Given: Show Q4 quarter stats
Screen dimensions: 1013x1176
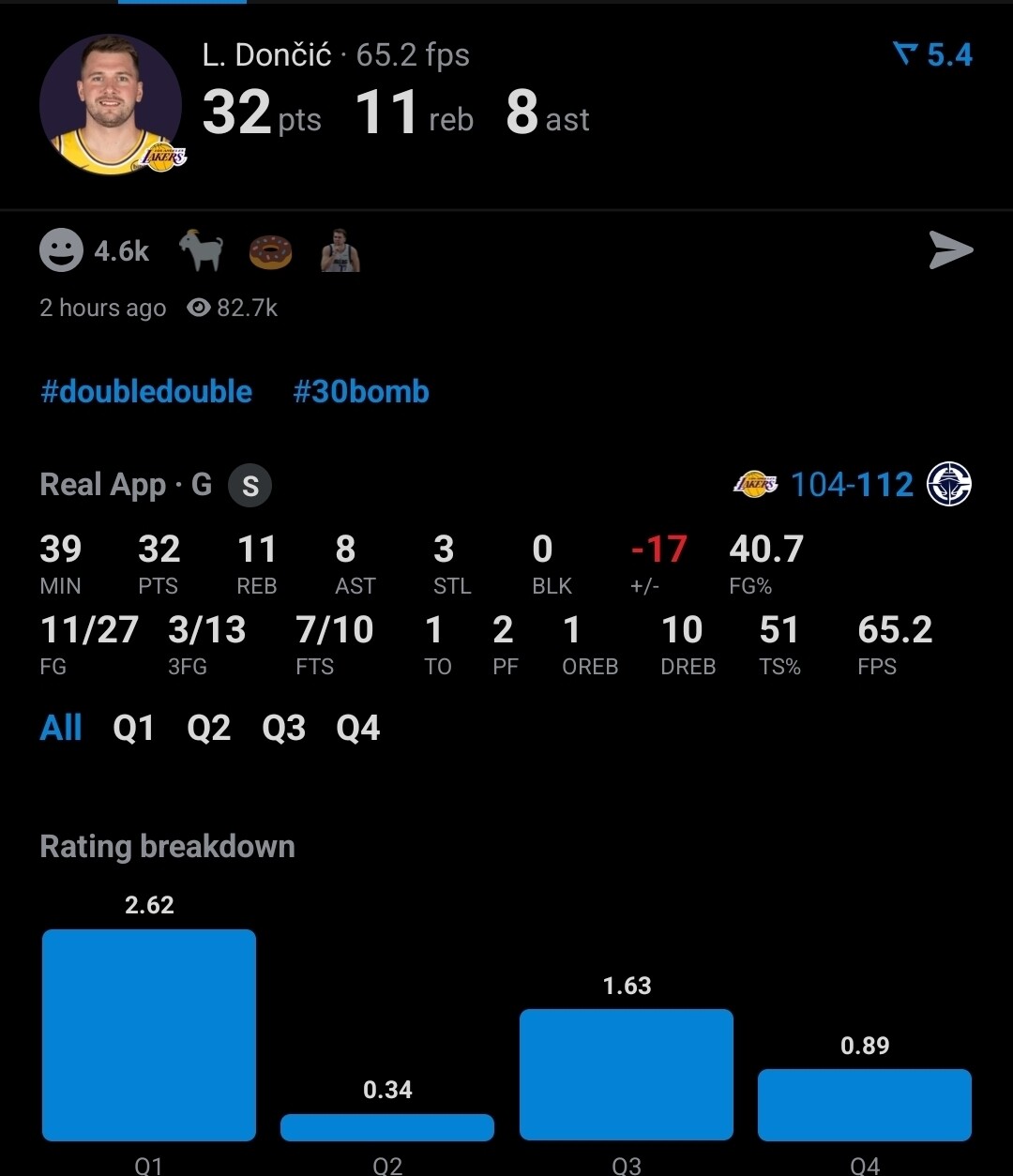Looking at the screenshot, I should [358, 728].
